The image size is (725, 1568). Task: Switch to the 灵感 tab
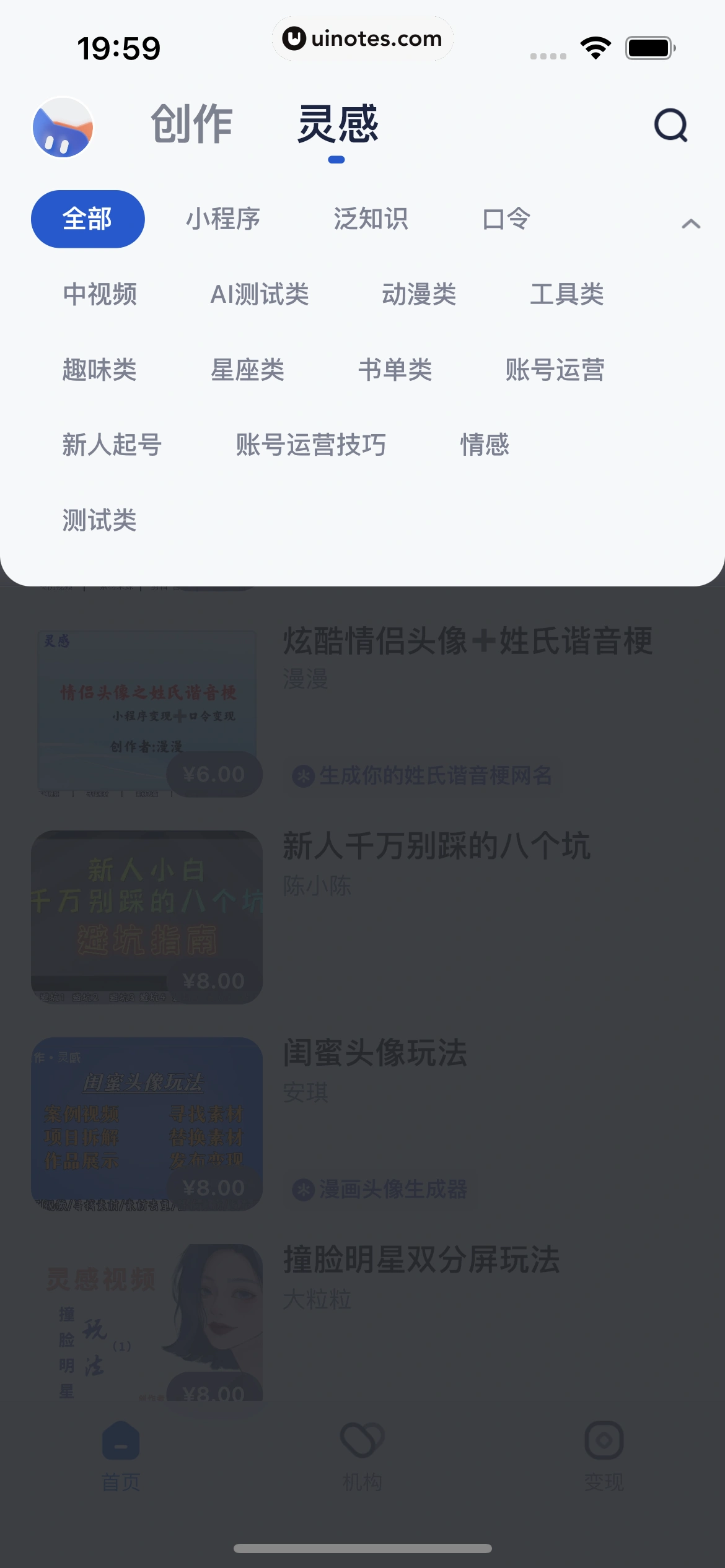337,126
